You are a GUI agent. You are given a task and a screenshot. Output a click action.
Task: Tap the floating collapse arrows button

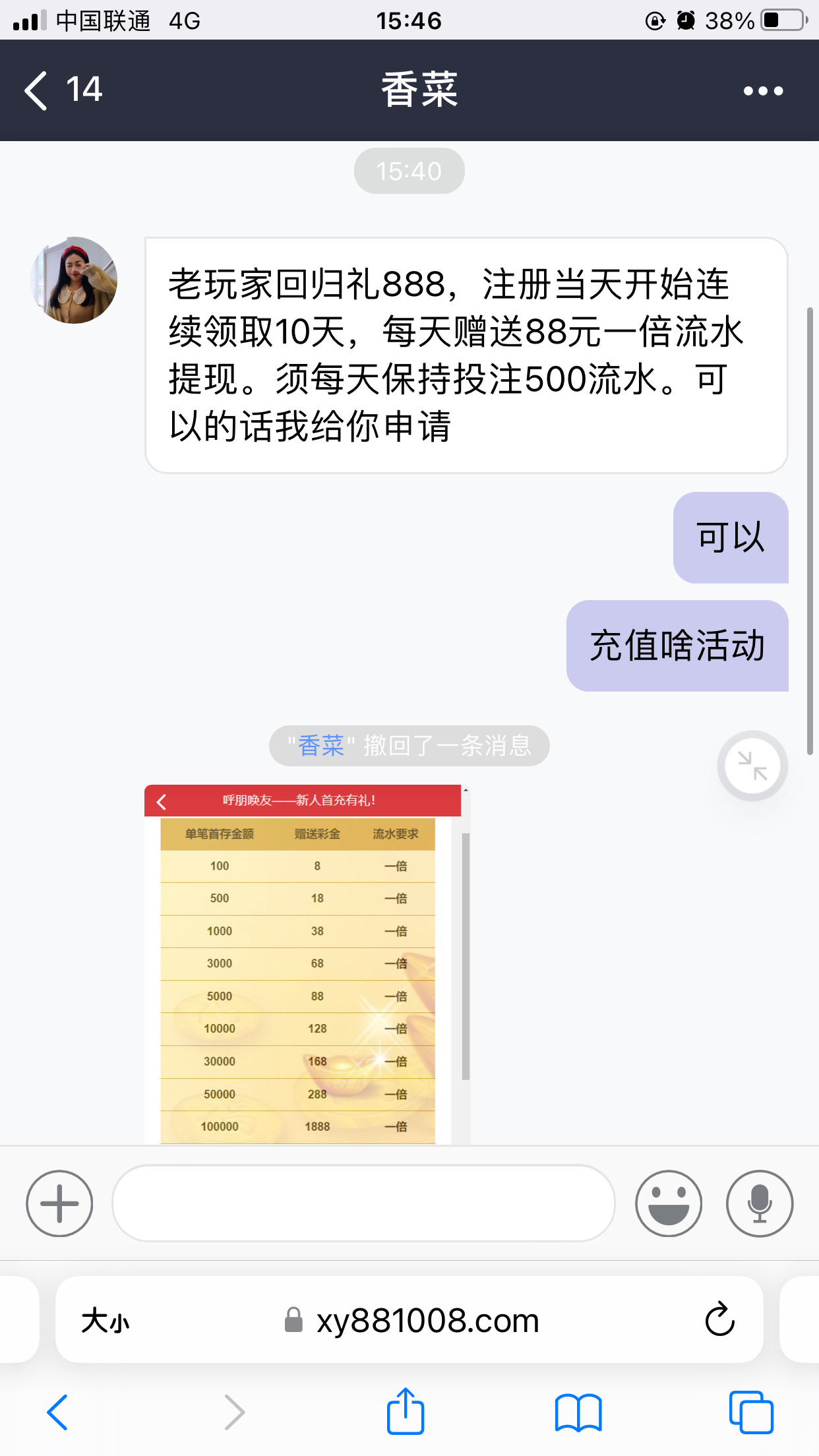752,766
